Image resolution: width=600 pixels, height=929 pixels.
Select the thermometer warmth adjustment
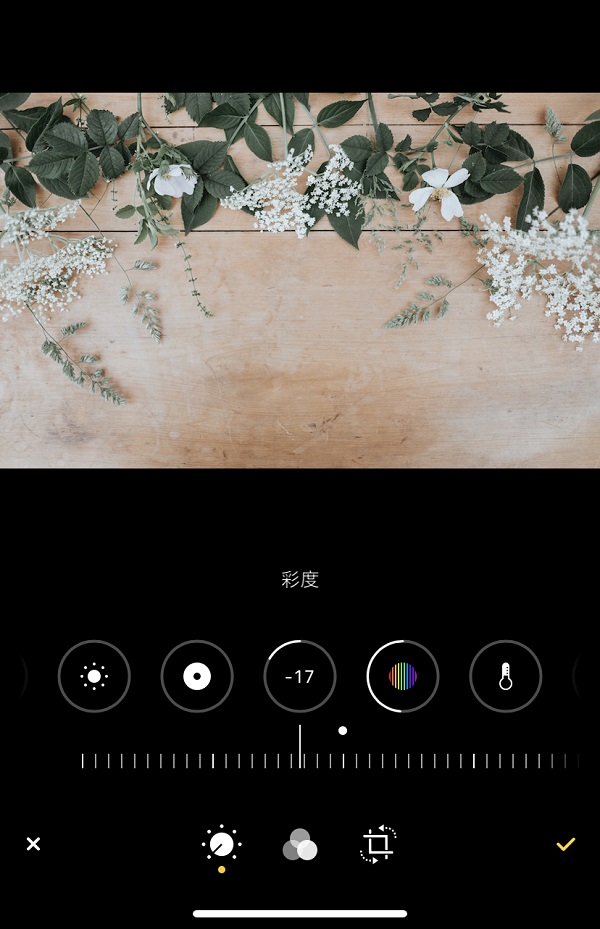pos(506,676)
